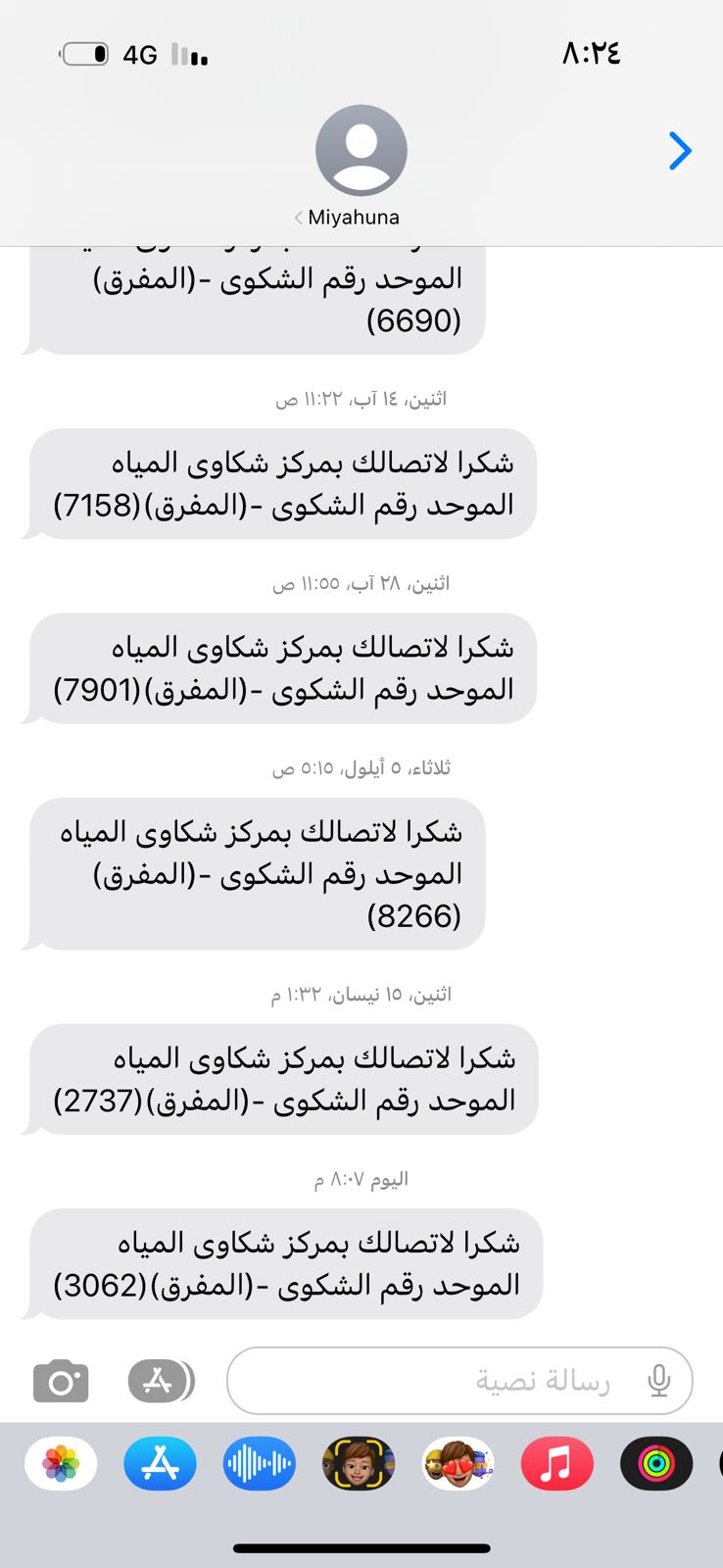The height and width of the screenshot is (1568, 723).
Task: Open the App Store iMessage app
Action: (x=160, y=1464)
